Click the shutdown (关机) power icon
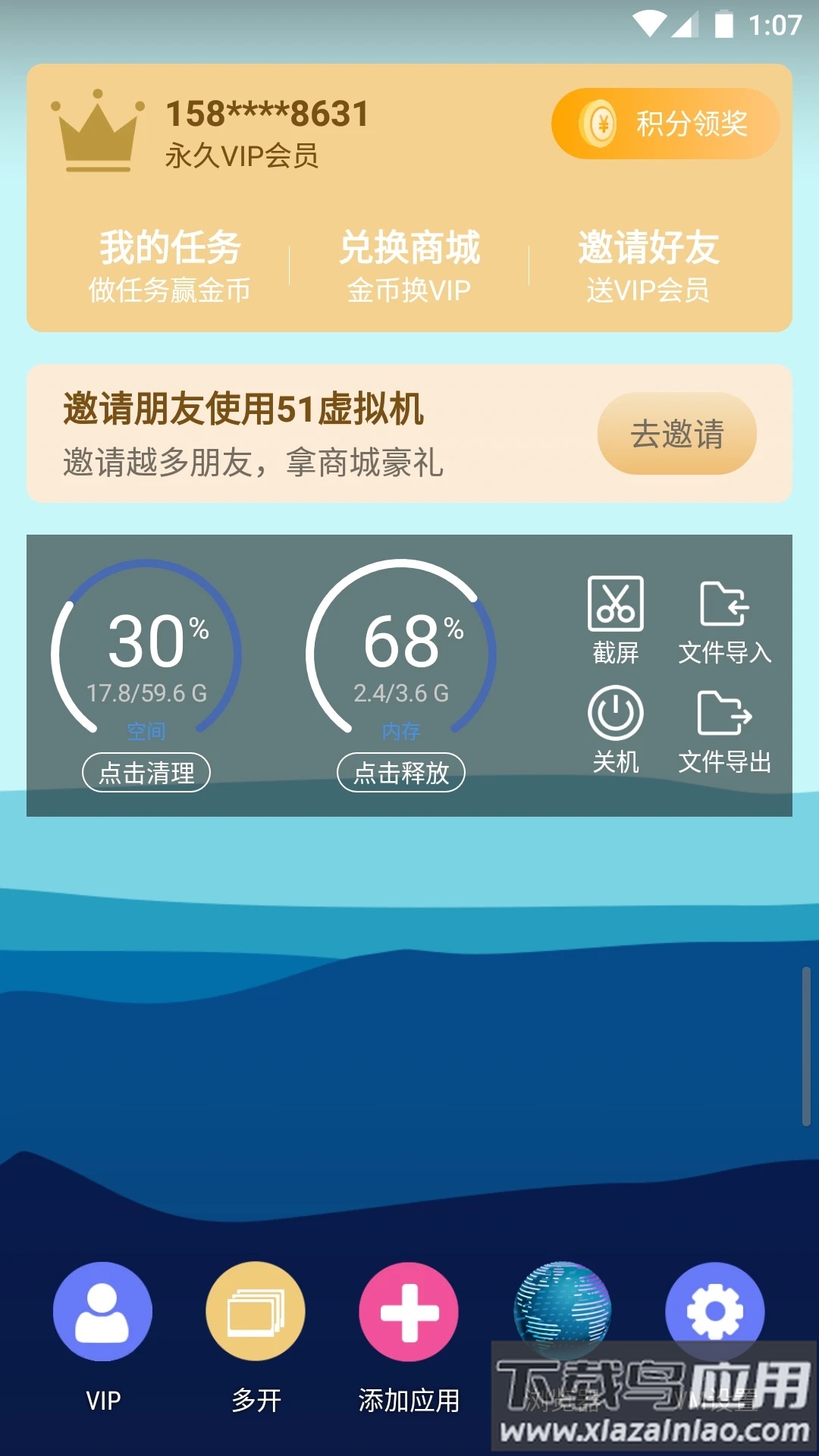Viewport: 819px width, 1456px height. coord(616,711)
